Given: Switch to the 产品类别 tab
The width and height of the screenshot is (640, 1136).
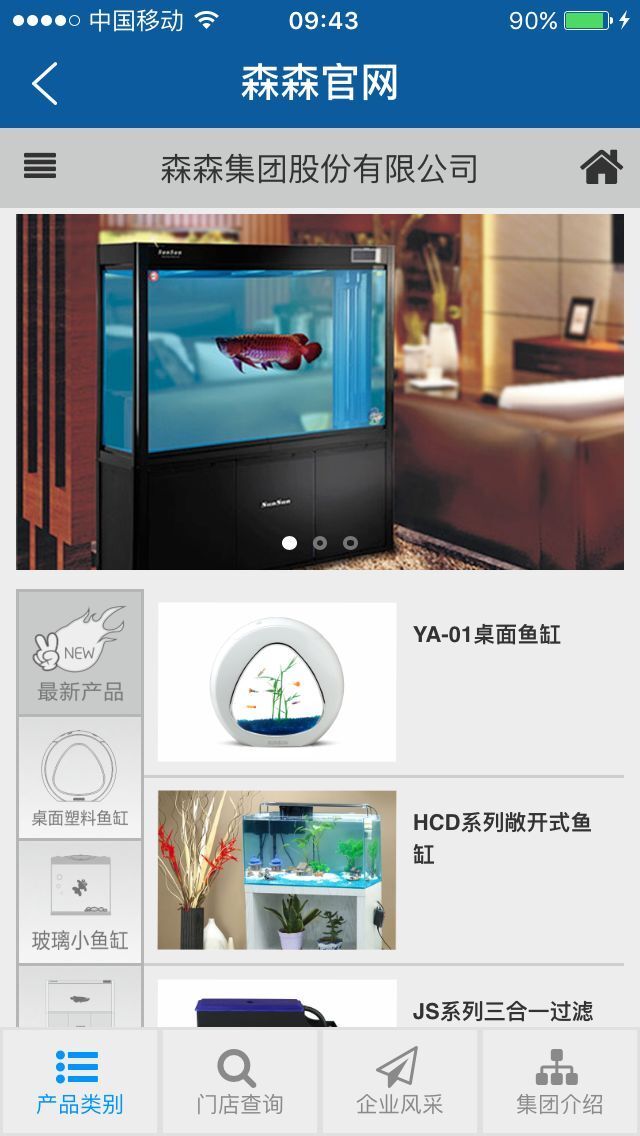Looking at the screenshot, I should [80, 1083].
